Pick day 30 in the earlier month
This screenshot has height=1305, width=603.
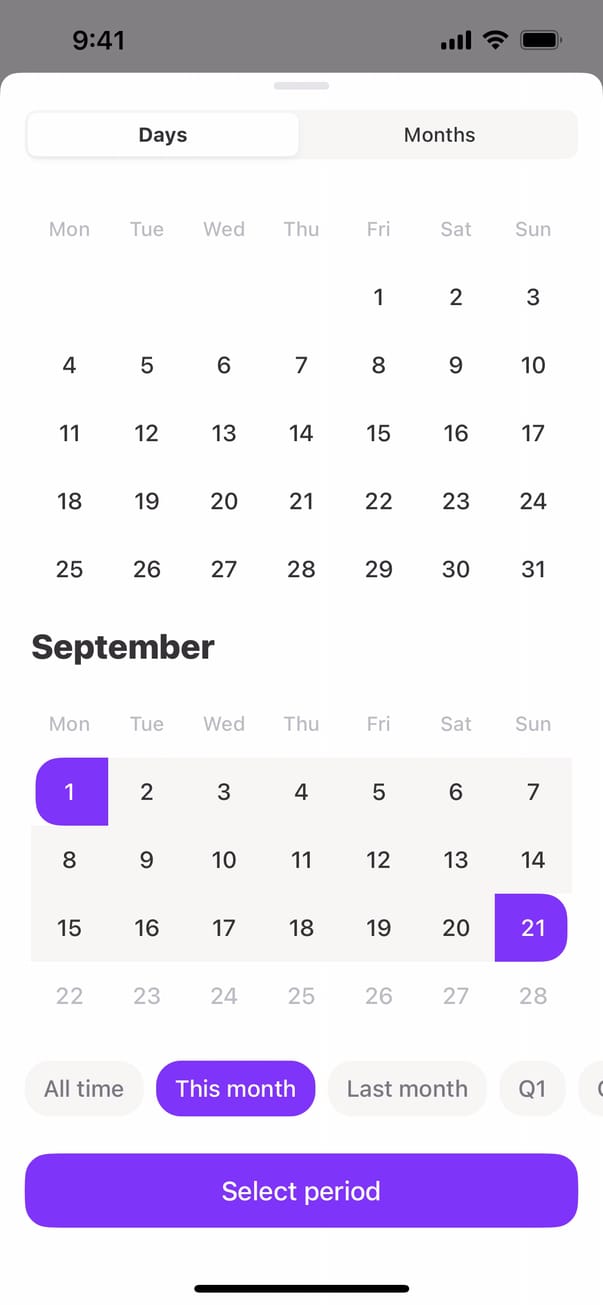pos(456,569)
